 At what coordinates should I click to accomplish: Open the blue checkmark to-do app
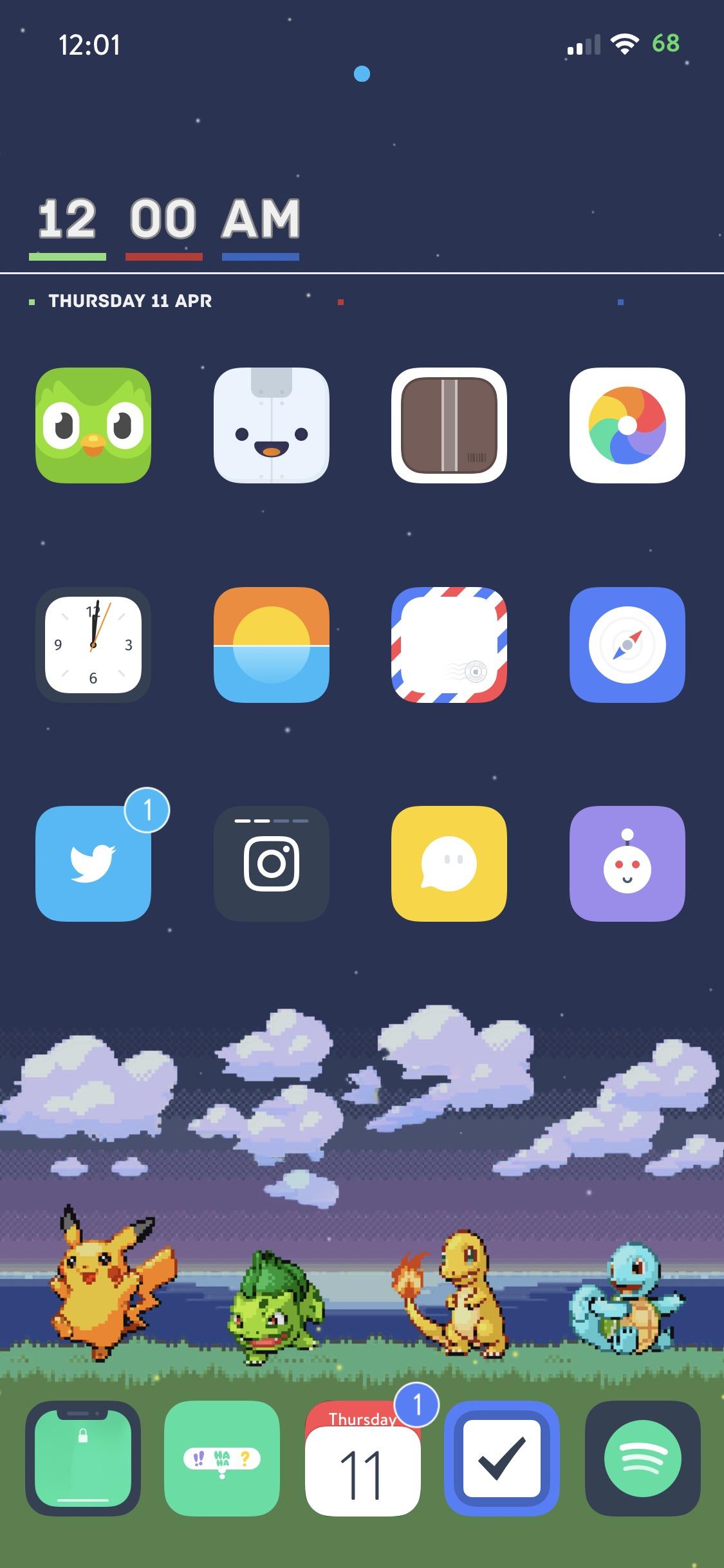tap(502, 1458)
